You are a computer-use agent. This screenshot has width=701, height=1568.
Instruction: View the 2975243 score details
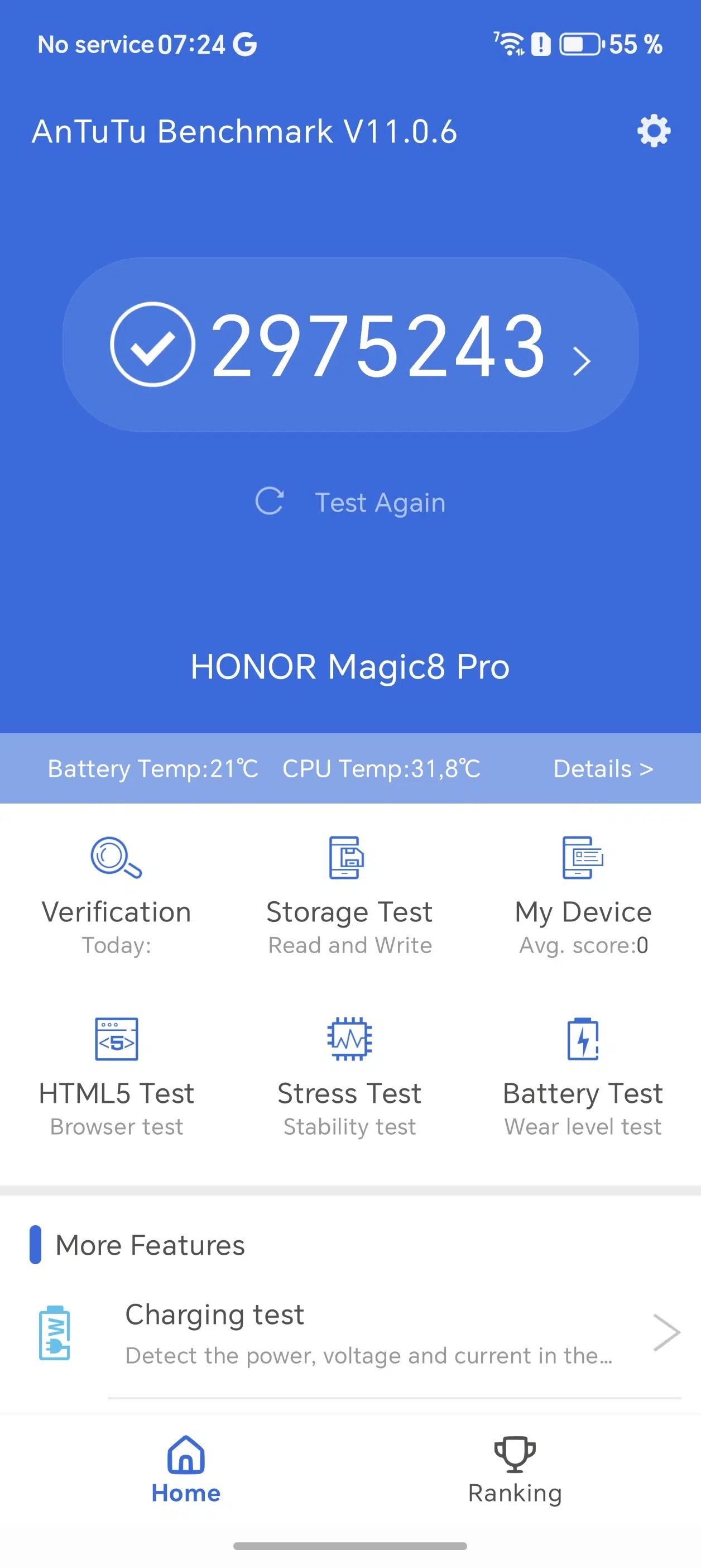point(350,345)
